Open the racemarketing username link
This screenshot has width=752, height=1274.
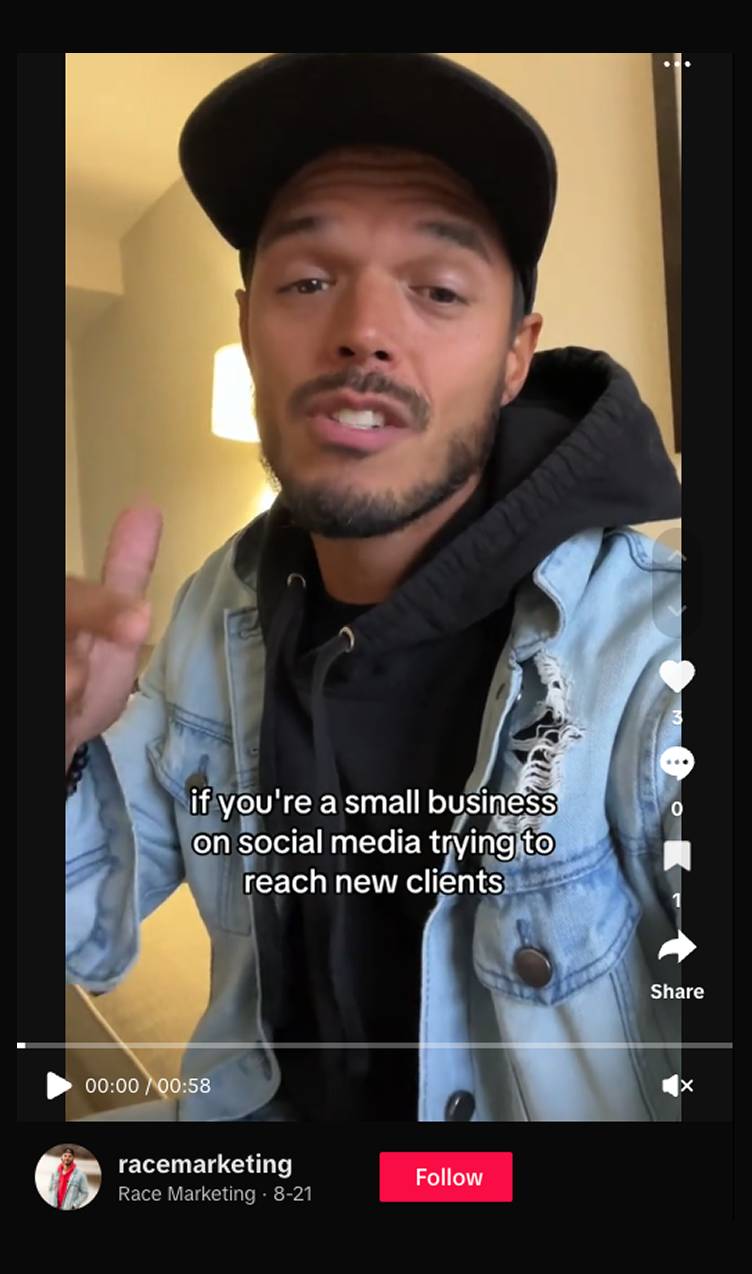tap(205, 1164)
